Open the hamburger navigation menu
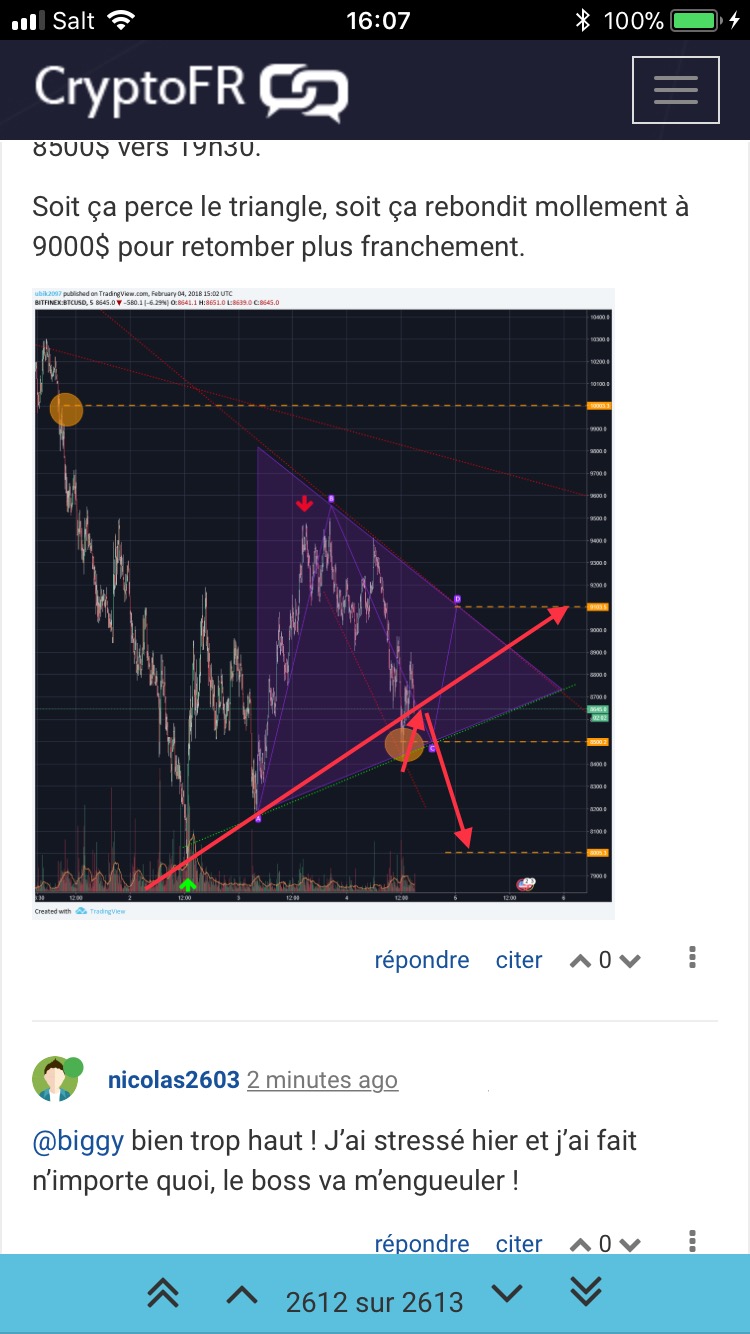 pos(675,90)
